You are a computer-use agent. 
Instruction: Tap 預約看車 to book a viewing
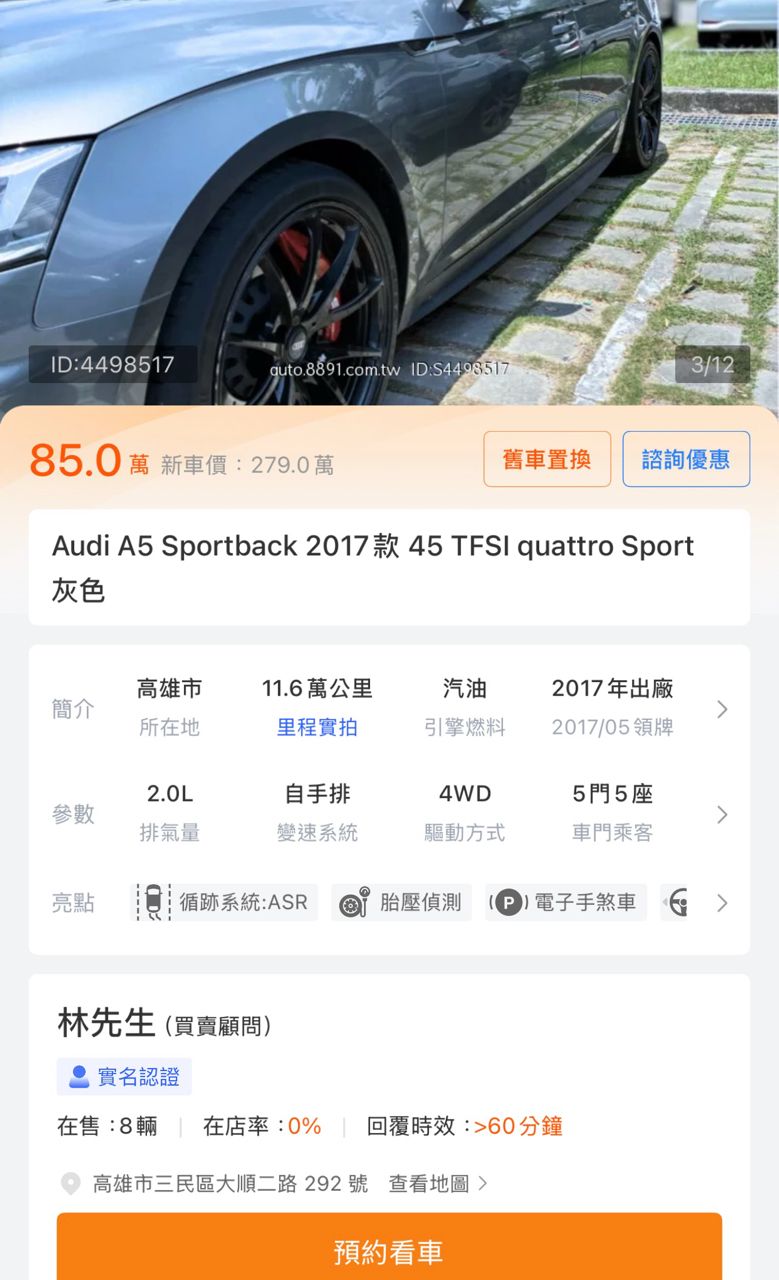pyautogui.click(x=389, y=1251)
